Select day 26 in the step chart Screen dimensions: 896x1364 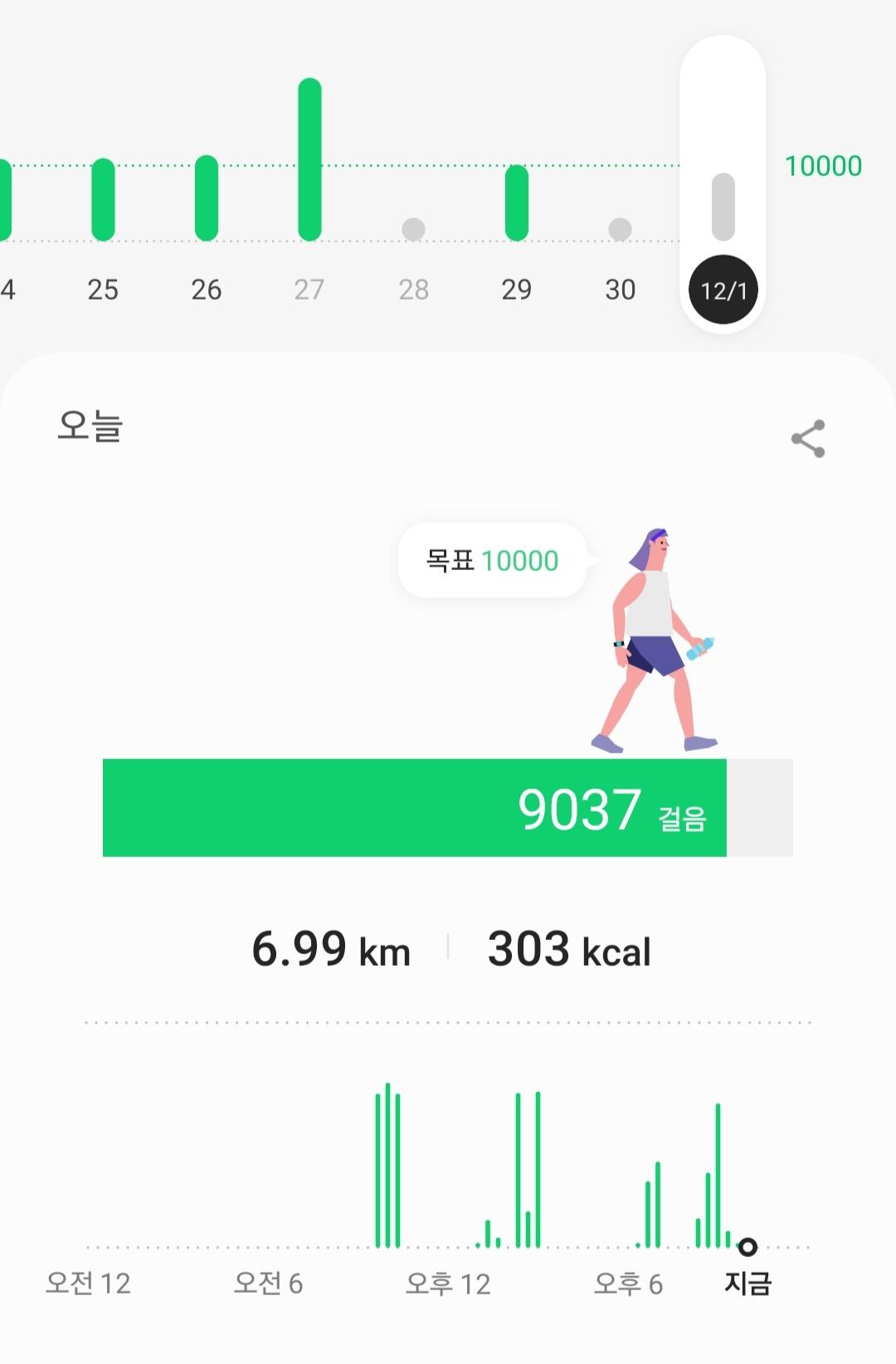[207, 289]
